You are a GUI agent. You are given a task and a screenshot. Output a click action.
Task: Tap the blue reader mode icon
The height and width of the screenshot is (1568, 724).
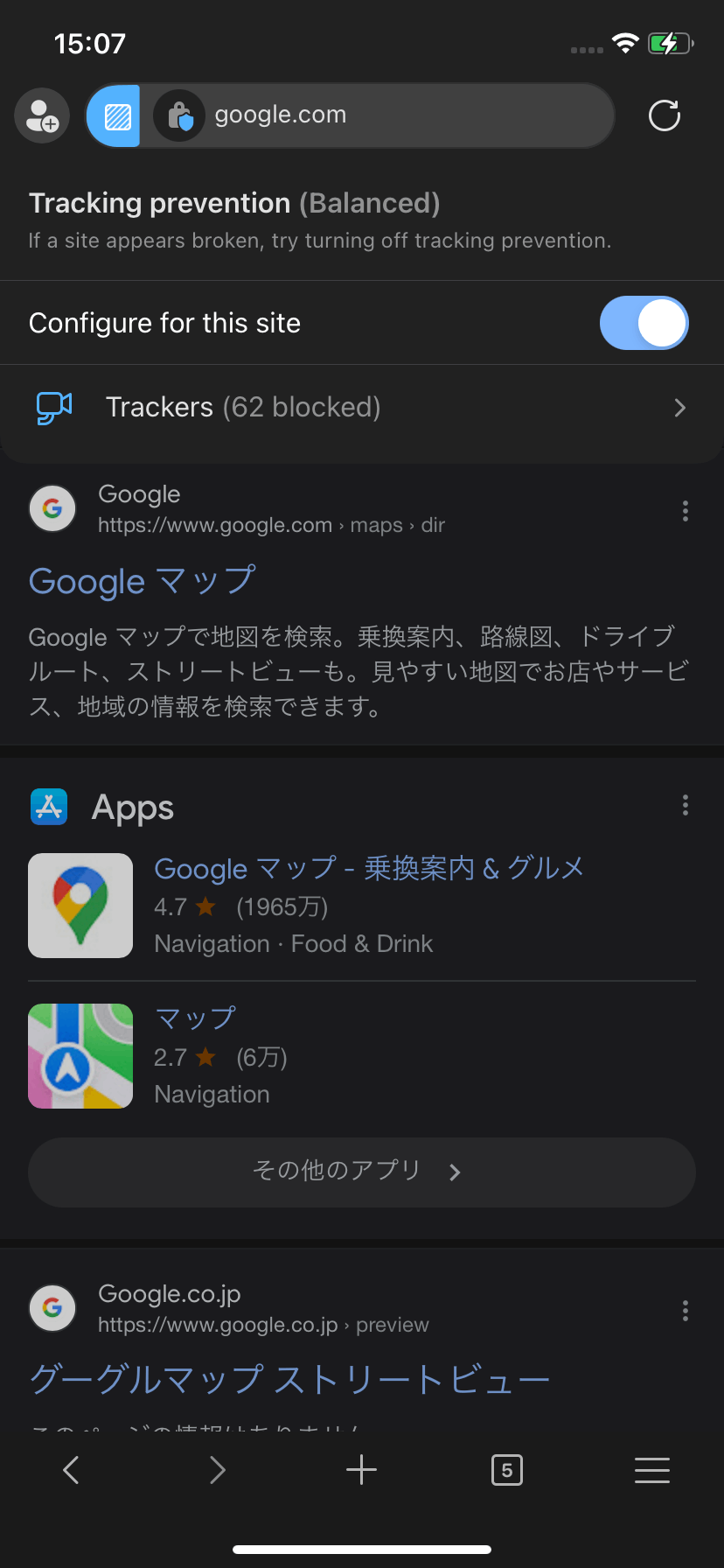pos(115,115)
